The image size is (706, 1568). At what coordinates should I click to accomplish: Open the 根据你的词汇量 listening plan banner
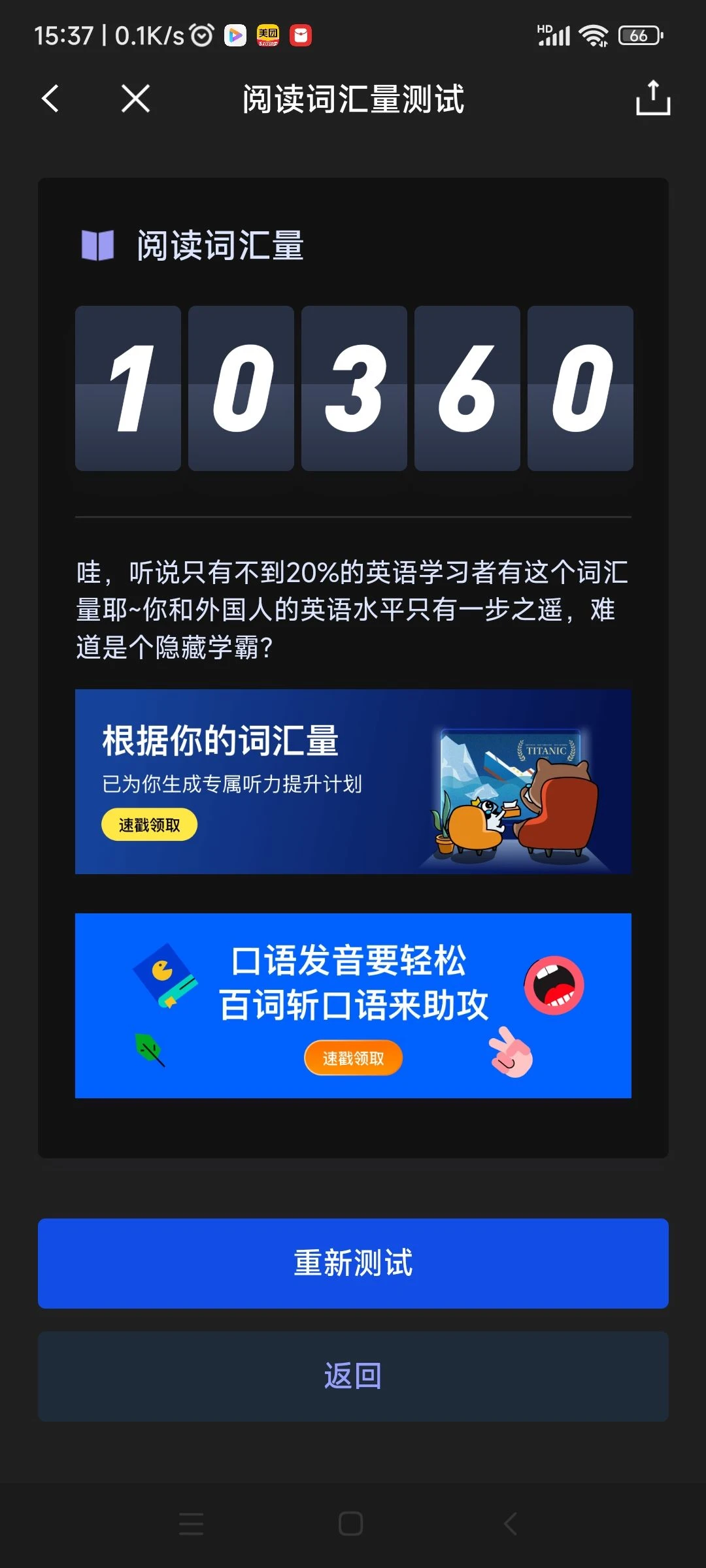coord(353,781)
